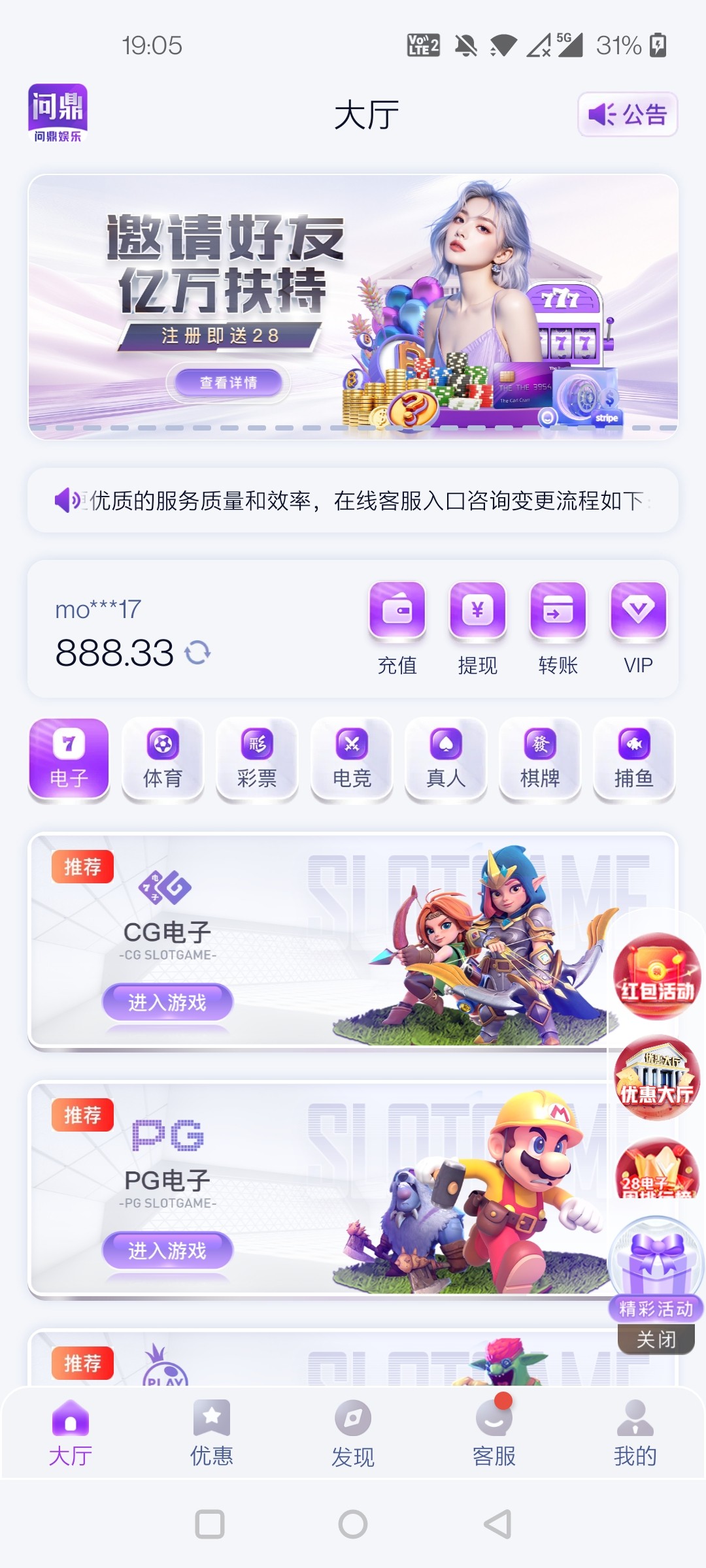Select the 体育 sports category

coord(163,759)
